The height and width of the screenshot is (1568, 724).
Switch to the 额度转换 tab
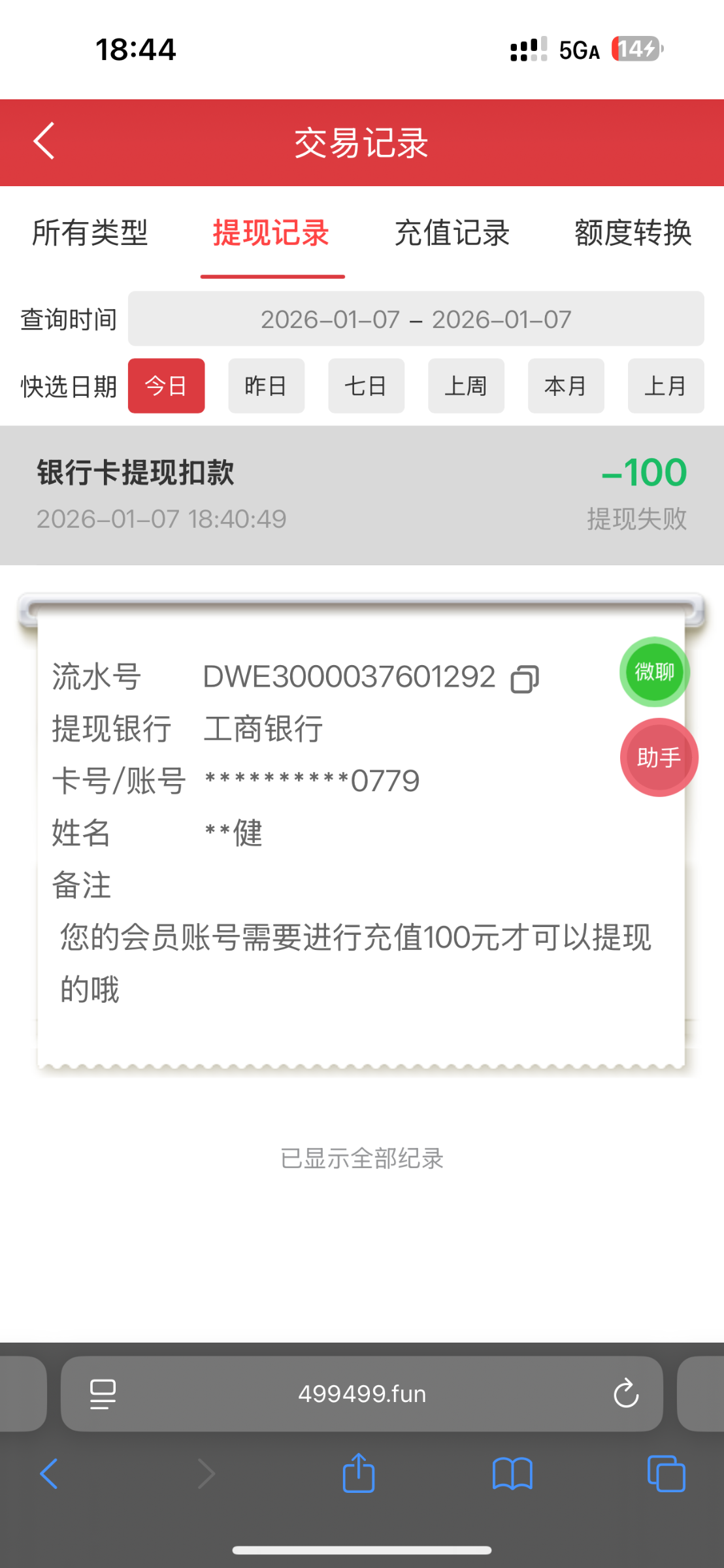633,233
